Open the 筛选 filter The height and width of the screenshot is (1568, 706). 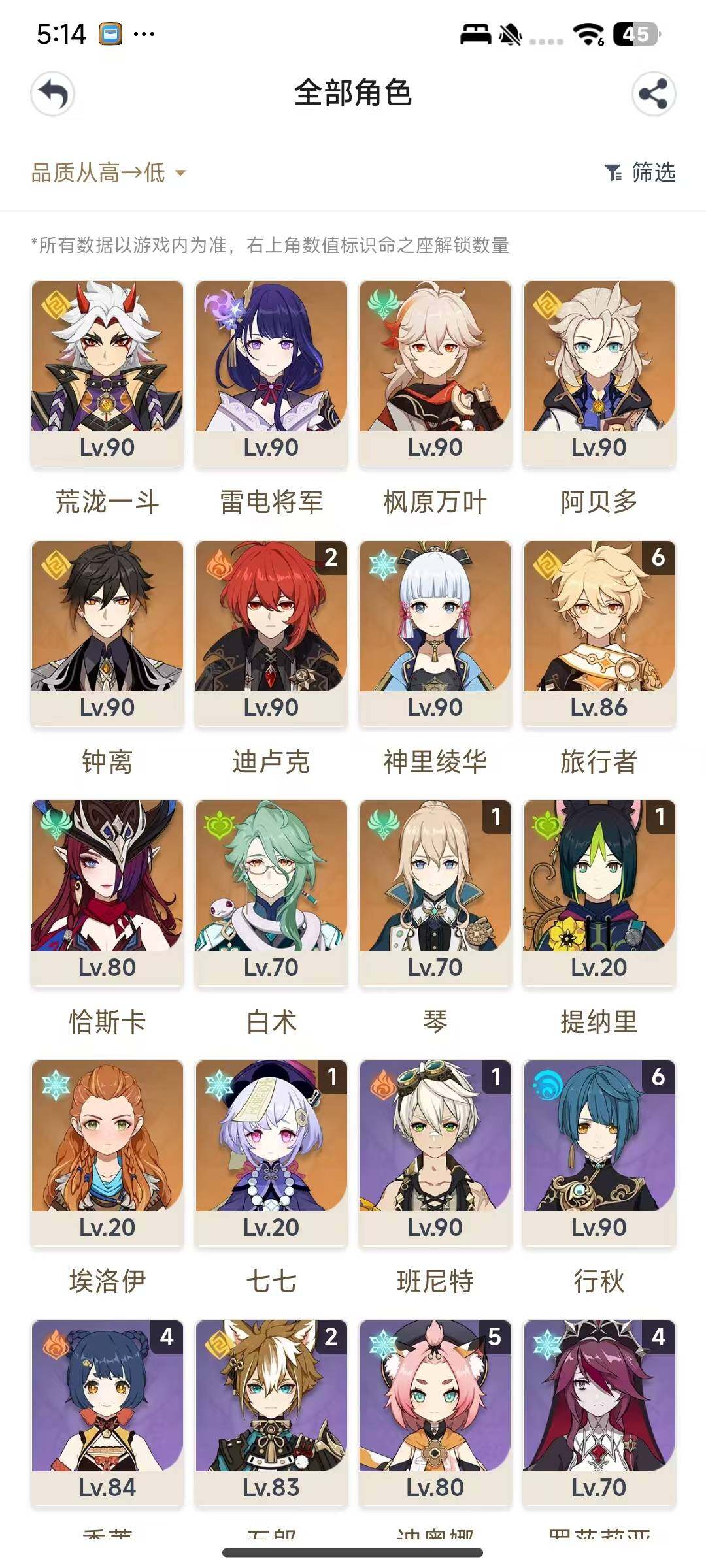[x=641, y=172]
